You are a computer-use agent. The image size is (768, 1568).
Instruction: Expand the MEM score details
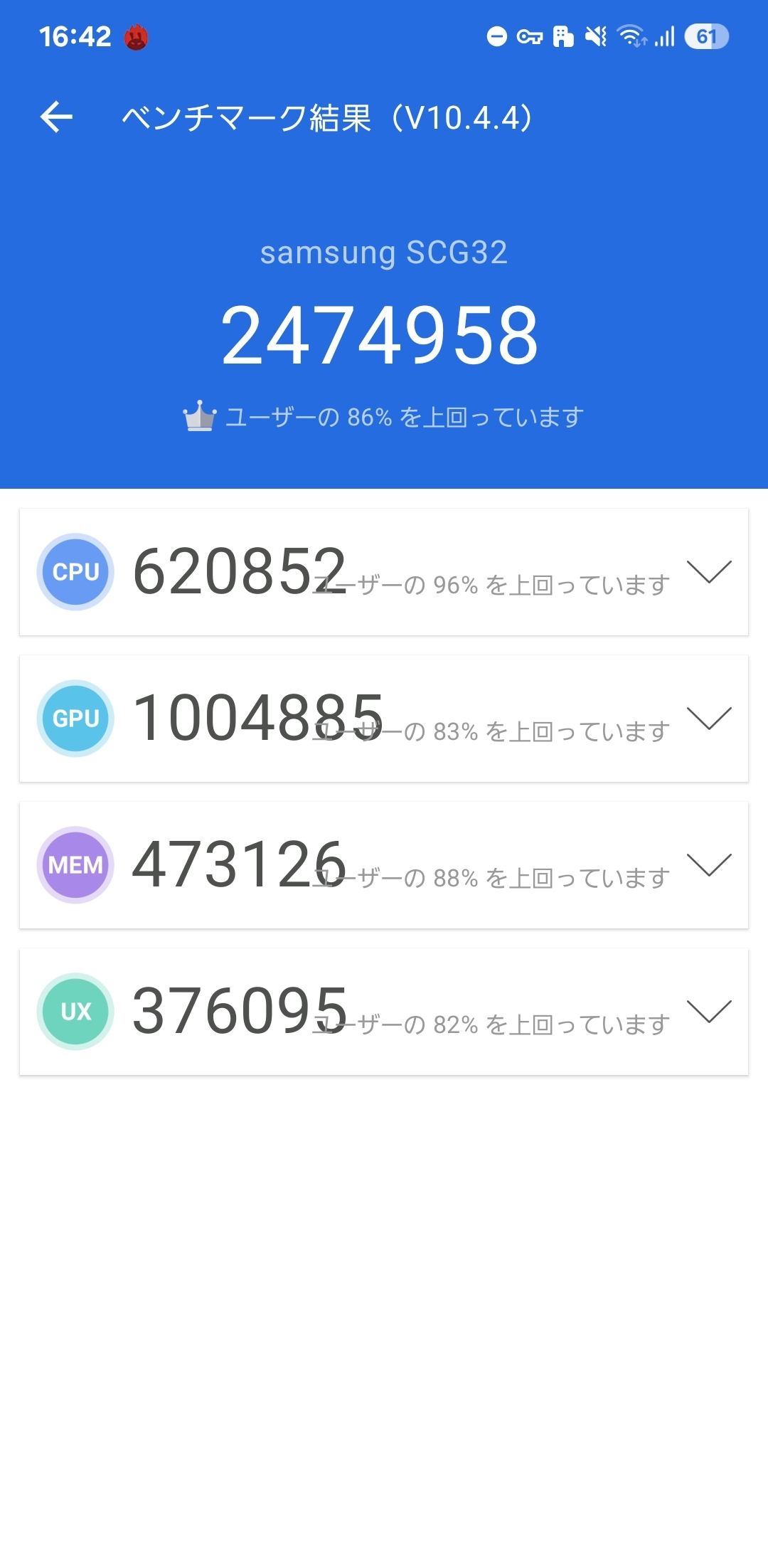709,865
